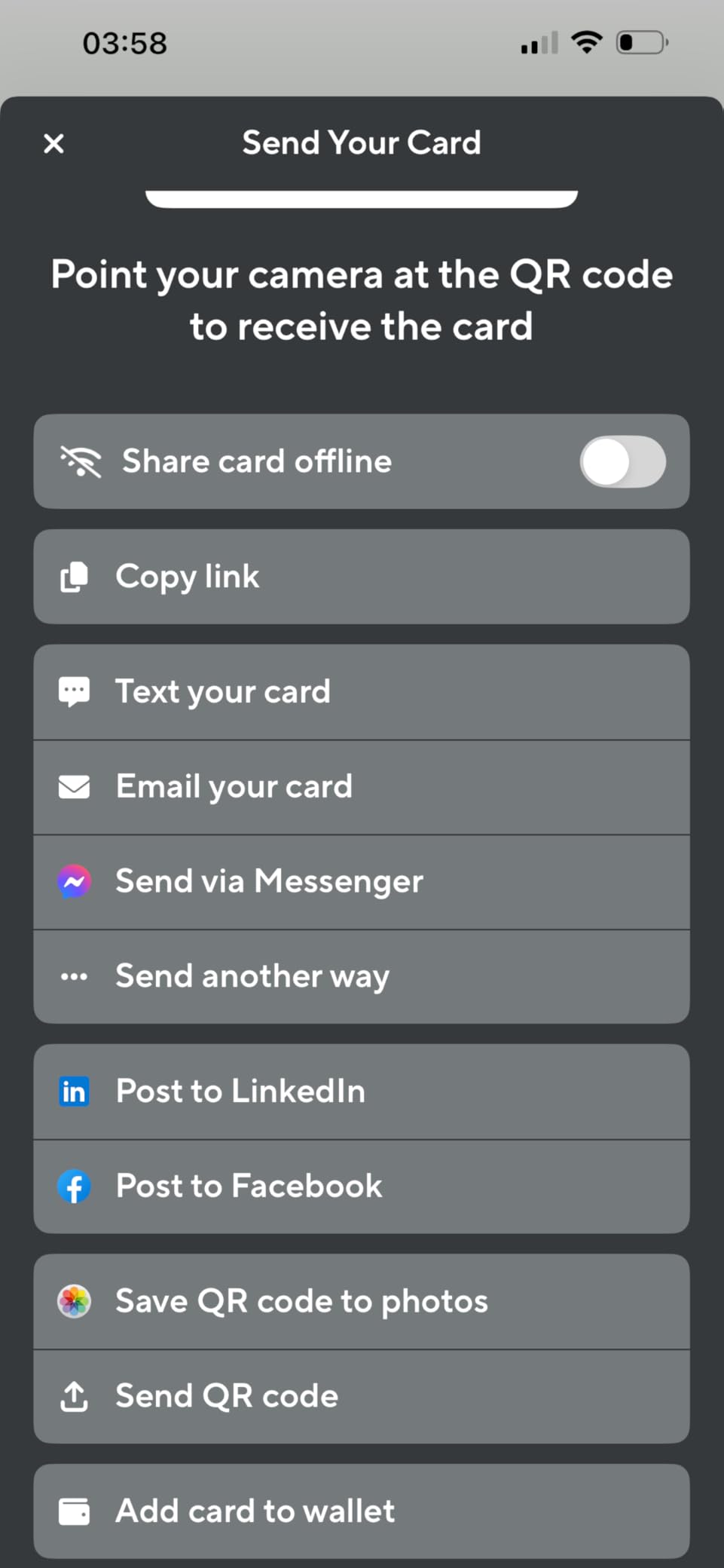Click the LinkedIn icon
The width and height of the screenshot is (724, 1568).
pos(74,1091)
